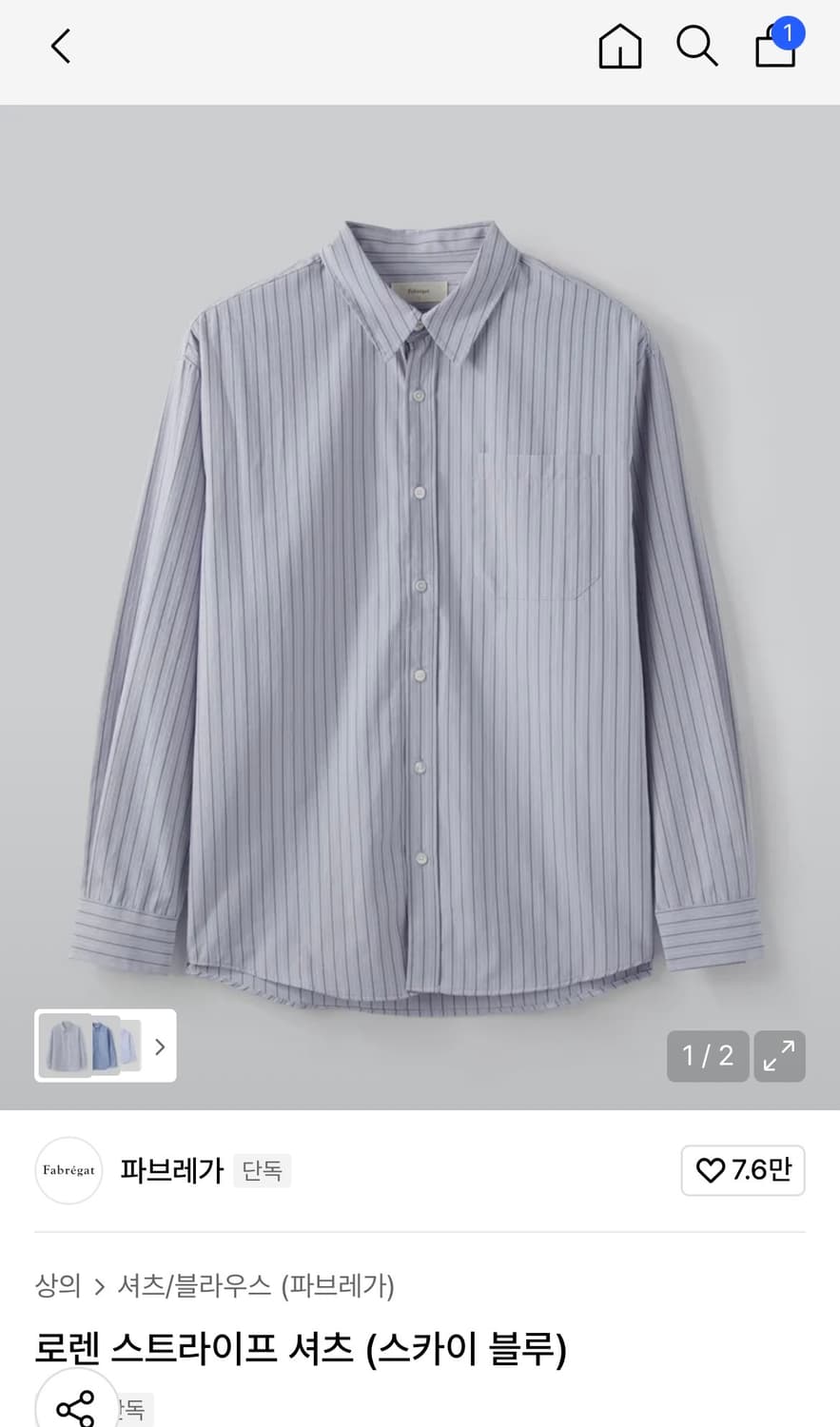Viewport: 840px width, 1427px height.
Task: Open the 파브레가 brand page
Action: (x=171, y=1170)
